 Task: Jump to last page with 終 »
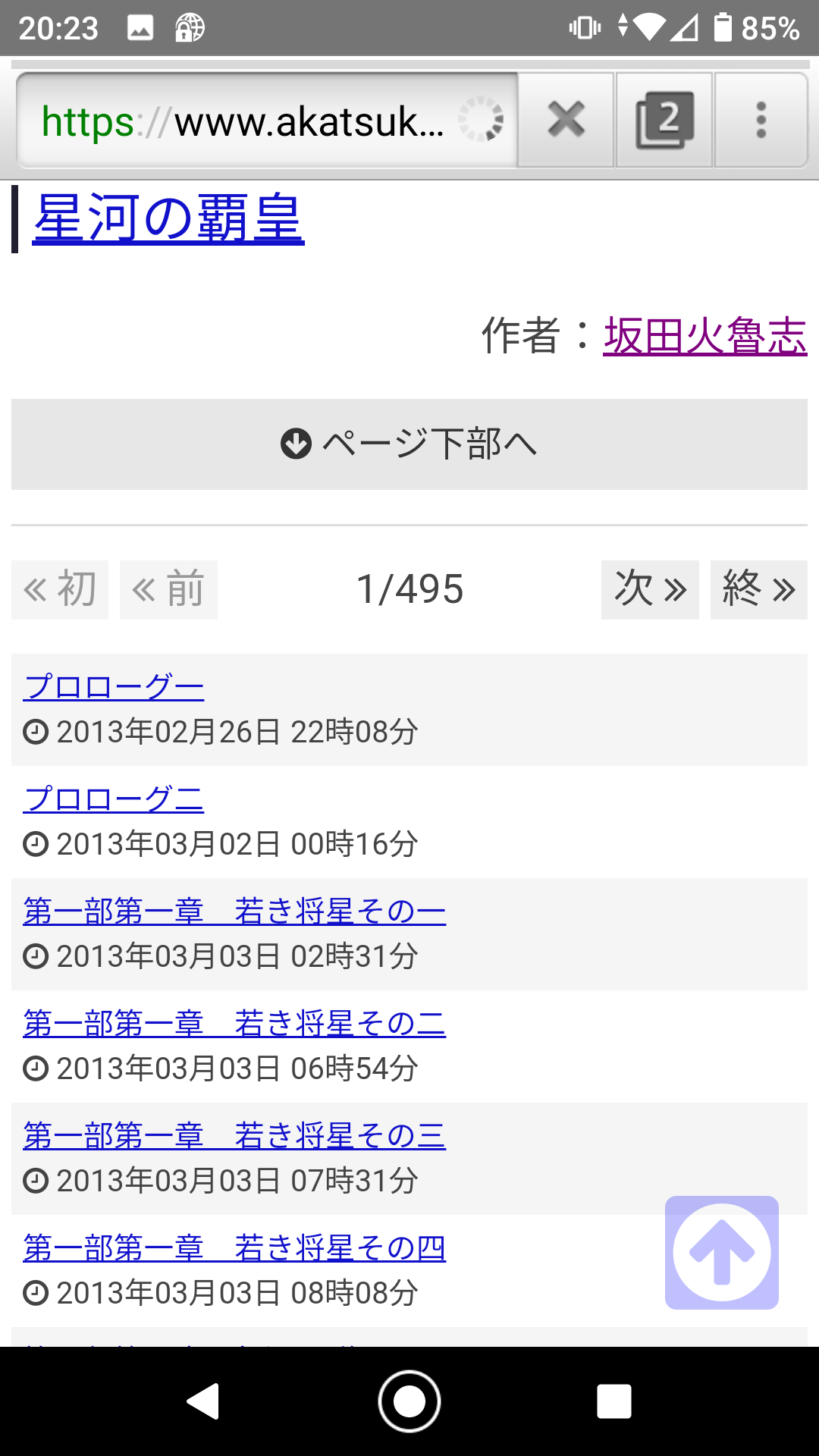pos(759,589)
